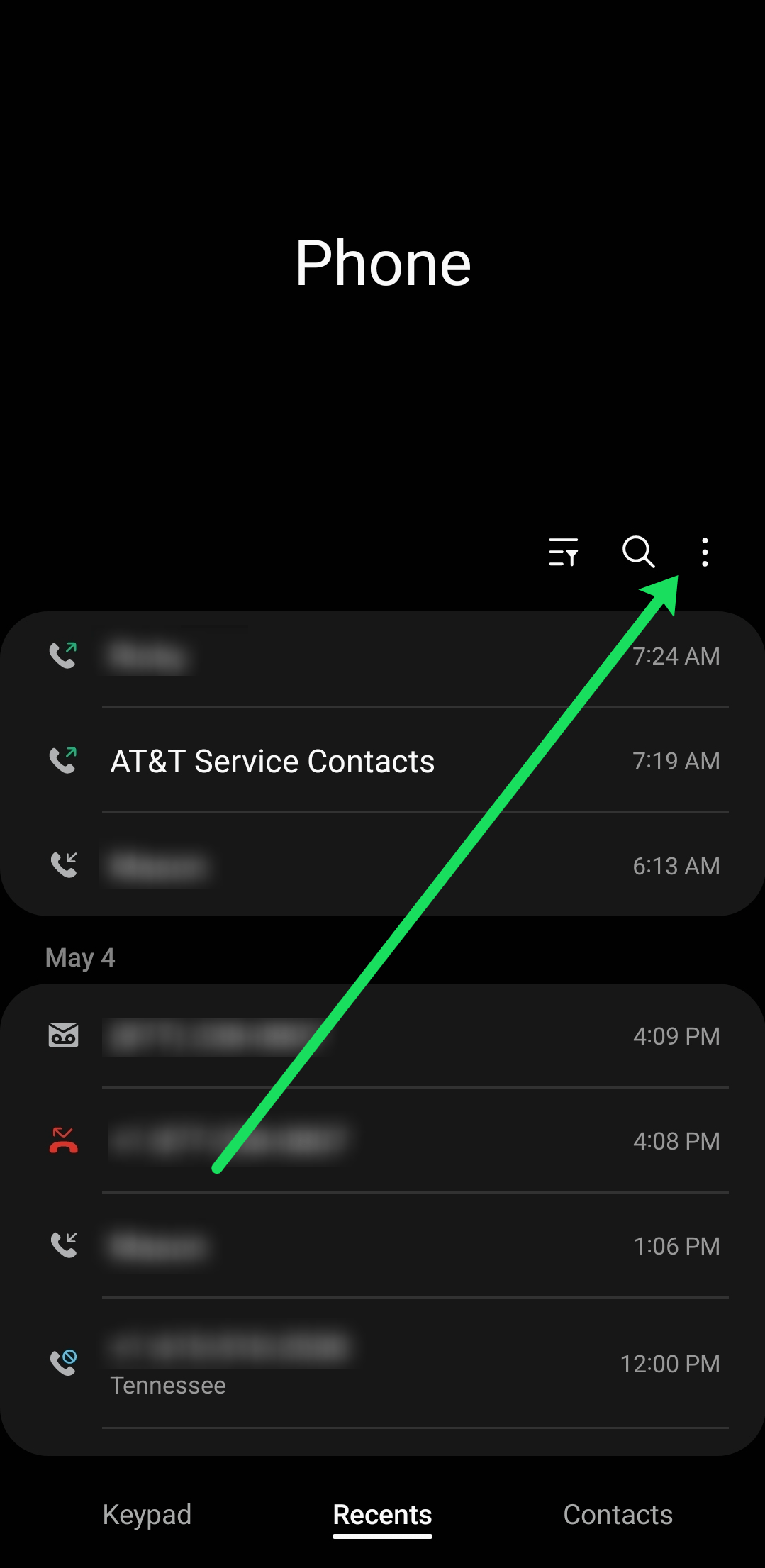Select the 7:19 AM timestamp
The width and height of the screenshot is (765, 1568).
click(676, 760)
